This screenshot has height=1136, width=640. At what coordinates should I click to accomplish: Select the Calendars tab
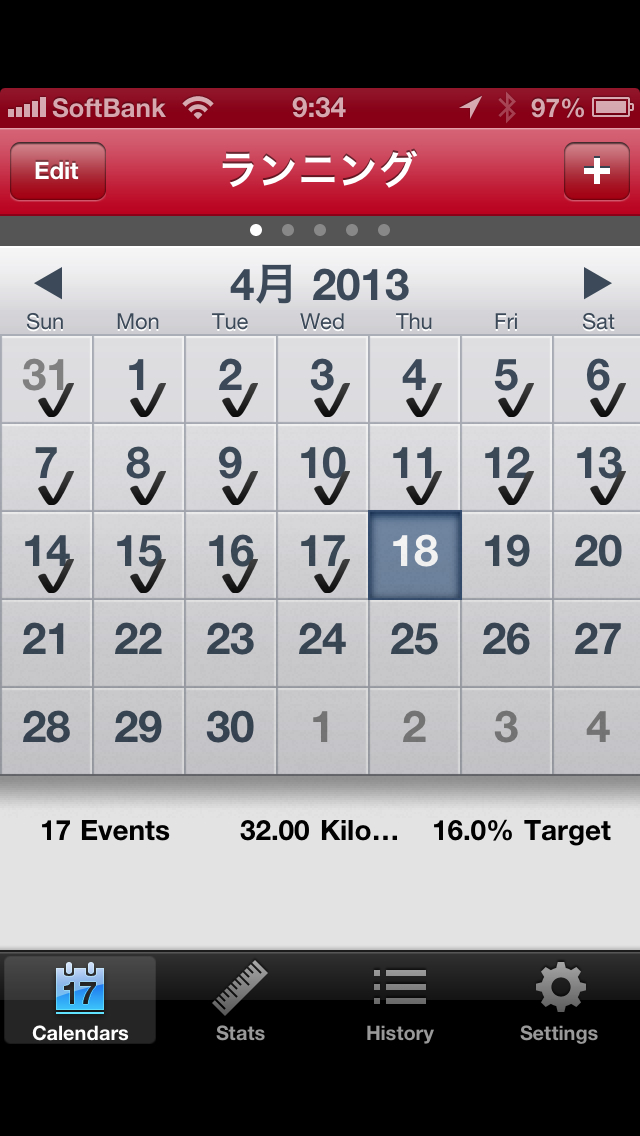[x=80, y=1000]
